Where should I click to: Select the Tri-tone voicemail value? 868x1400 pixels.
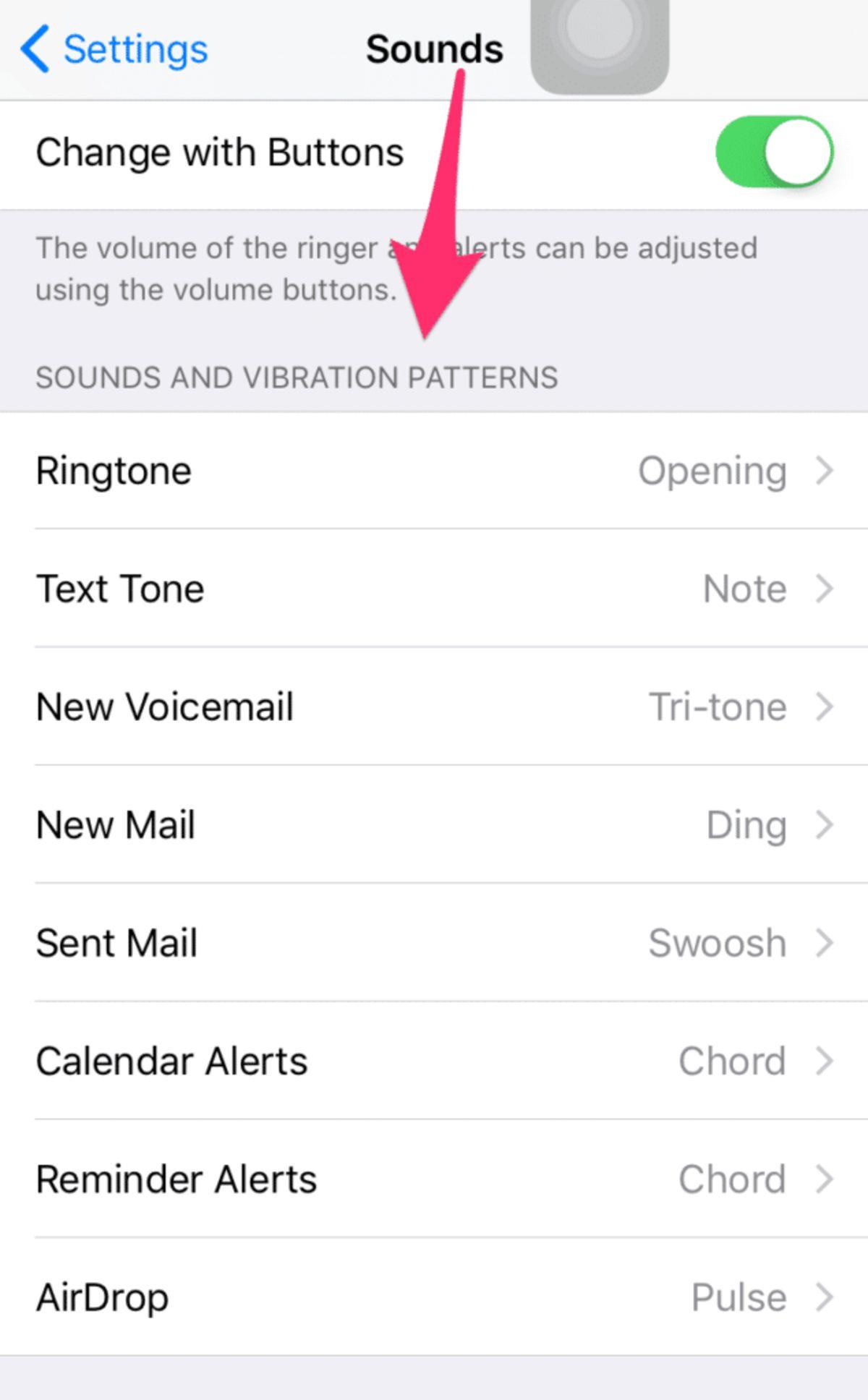pyautogui.click(x=717, y=707)
